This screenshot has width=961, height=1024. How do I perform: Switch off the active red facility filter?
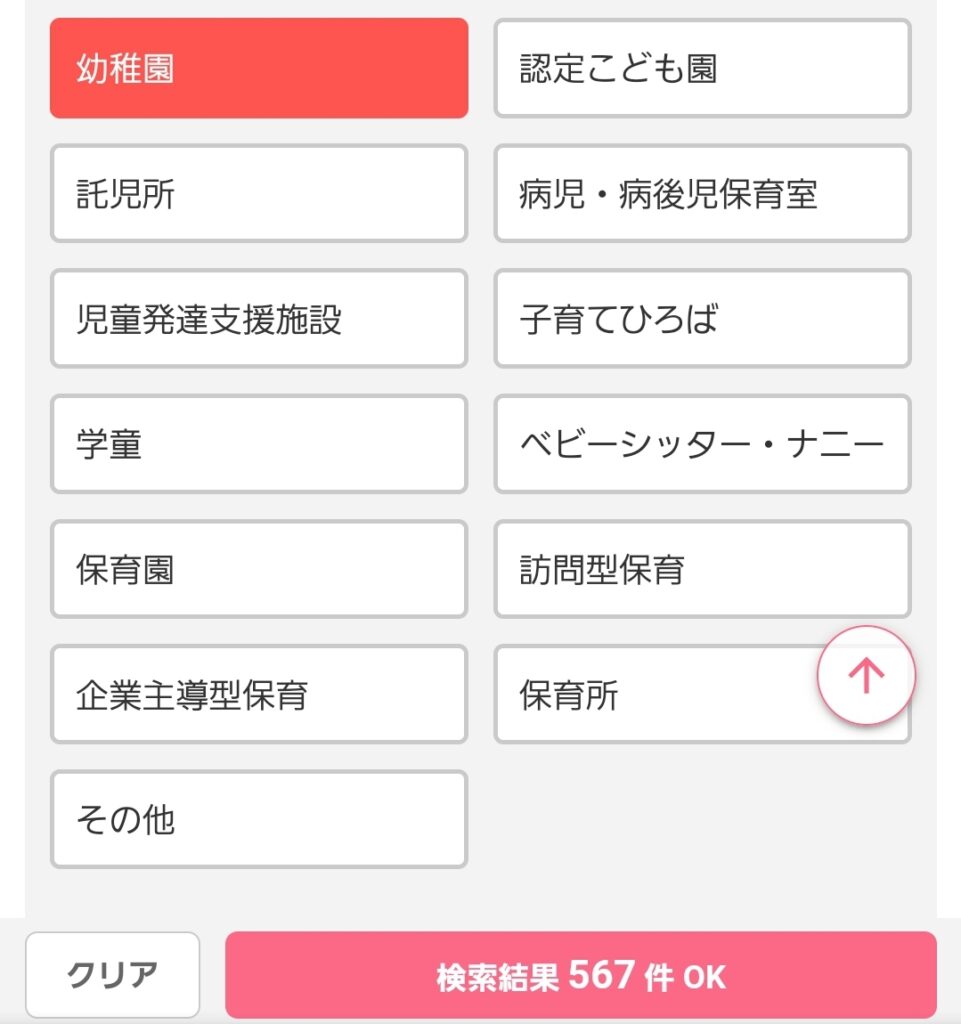[x=259, y=67]
